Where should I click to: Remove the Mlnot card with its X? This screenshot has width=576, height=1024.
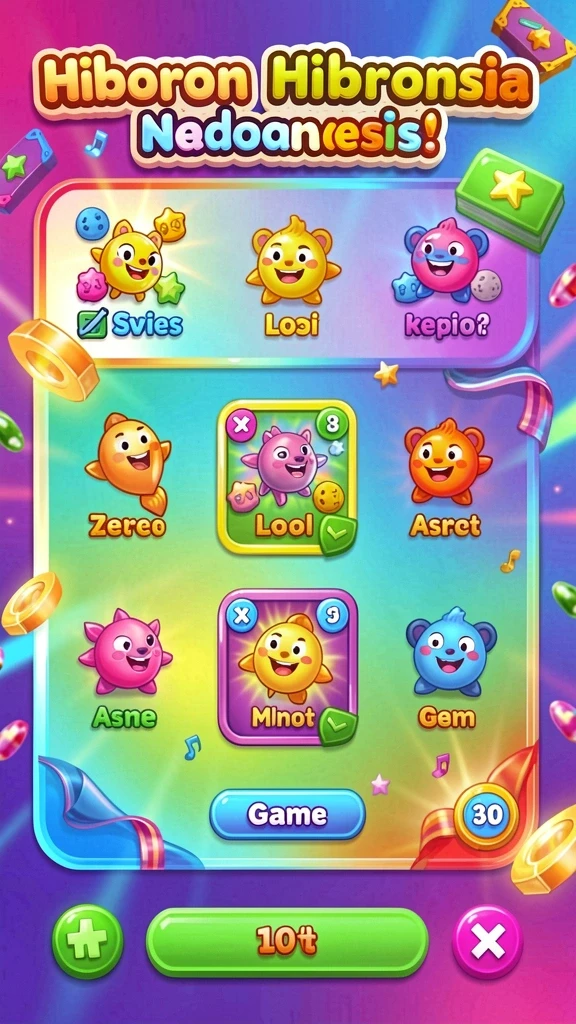[x=242, y=615]
